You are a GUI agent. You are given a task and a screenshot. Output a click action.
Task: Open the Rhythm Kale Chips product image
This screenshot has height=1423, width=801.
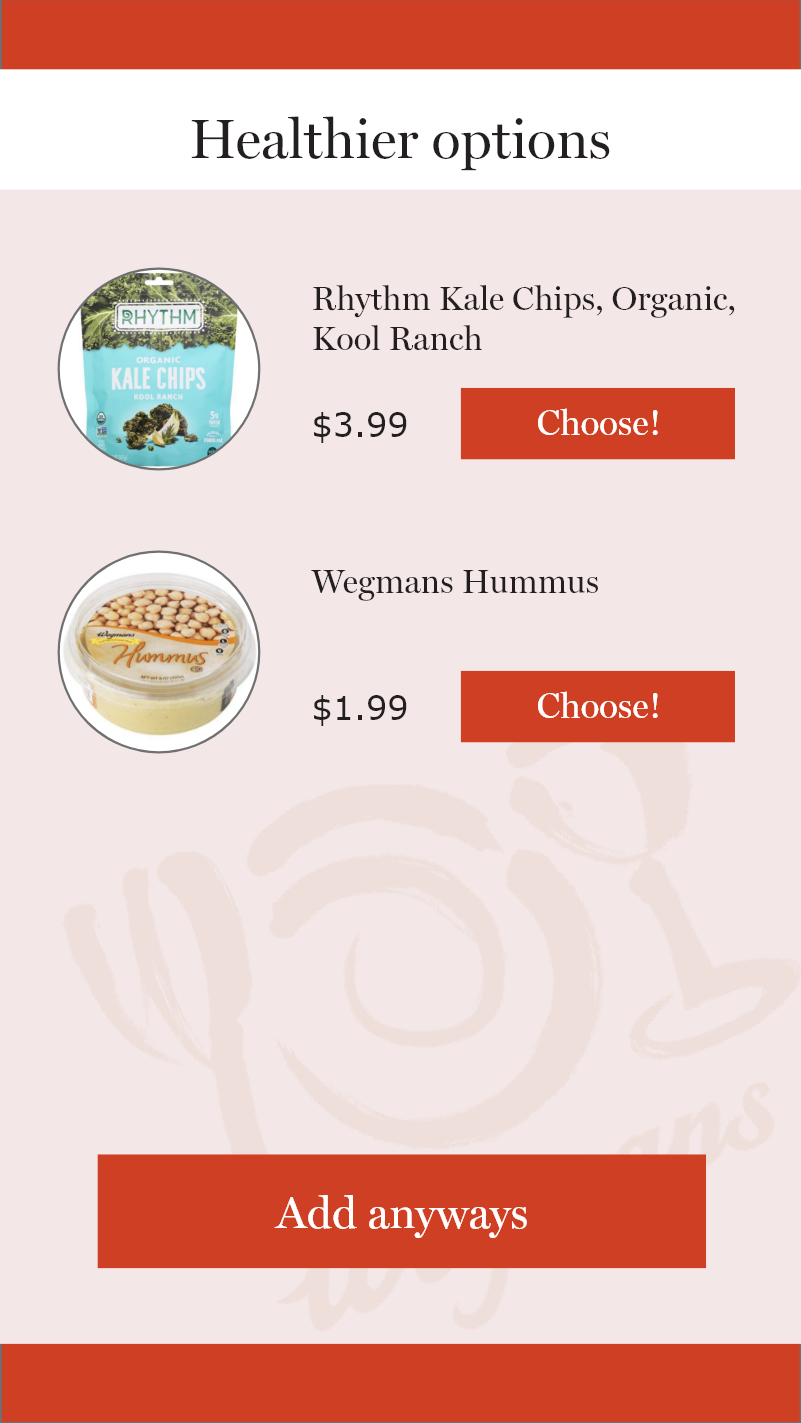(159, 368)
